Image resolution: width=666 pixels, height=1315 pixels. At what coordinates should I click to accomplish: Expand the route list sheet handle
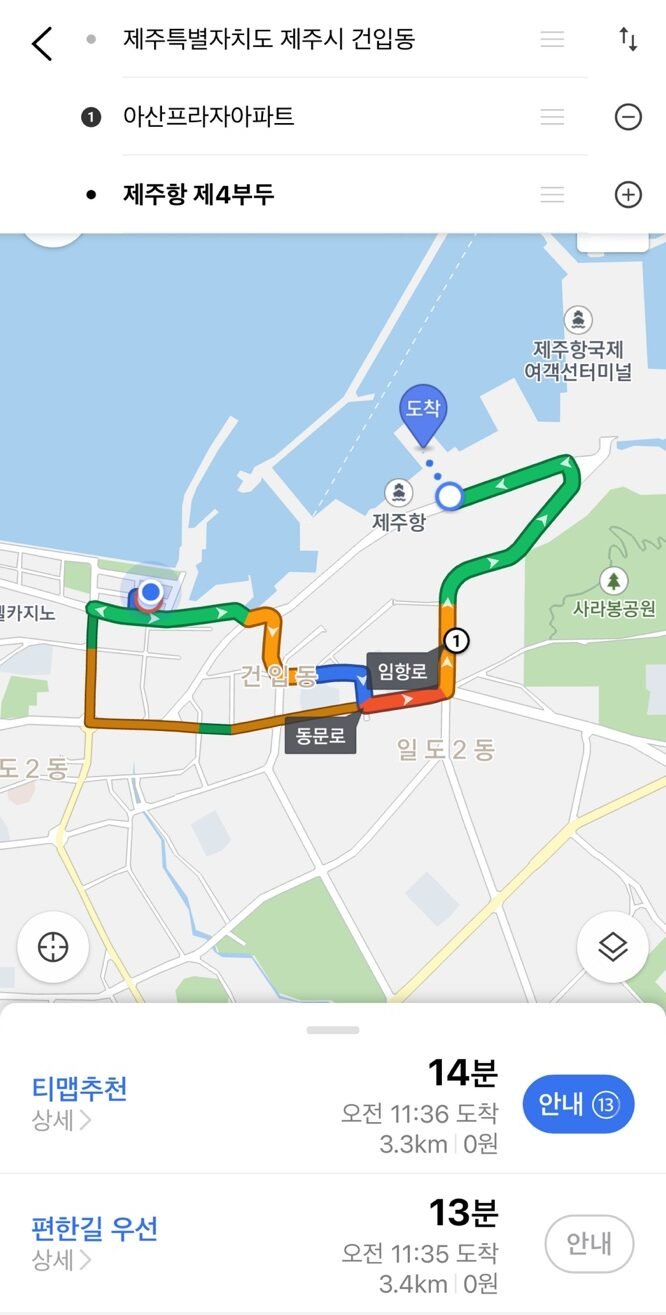333,1029
